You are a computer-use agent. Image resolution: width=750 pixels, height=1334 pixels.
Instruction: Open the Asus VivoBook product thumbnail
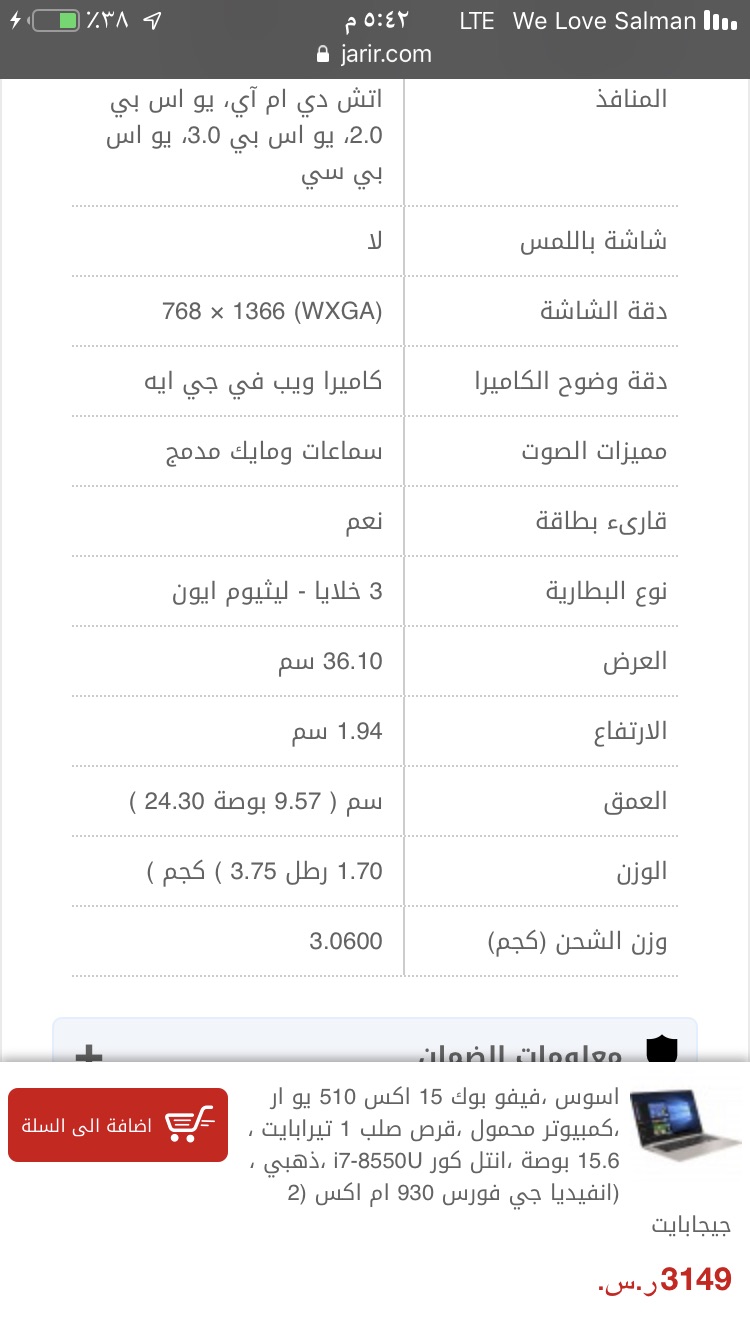click(687, 1133)
